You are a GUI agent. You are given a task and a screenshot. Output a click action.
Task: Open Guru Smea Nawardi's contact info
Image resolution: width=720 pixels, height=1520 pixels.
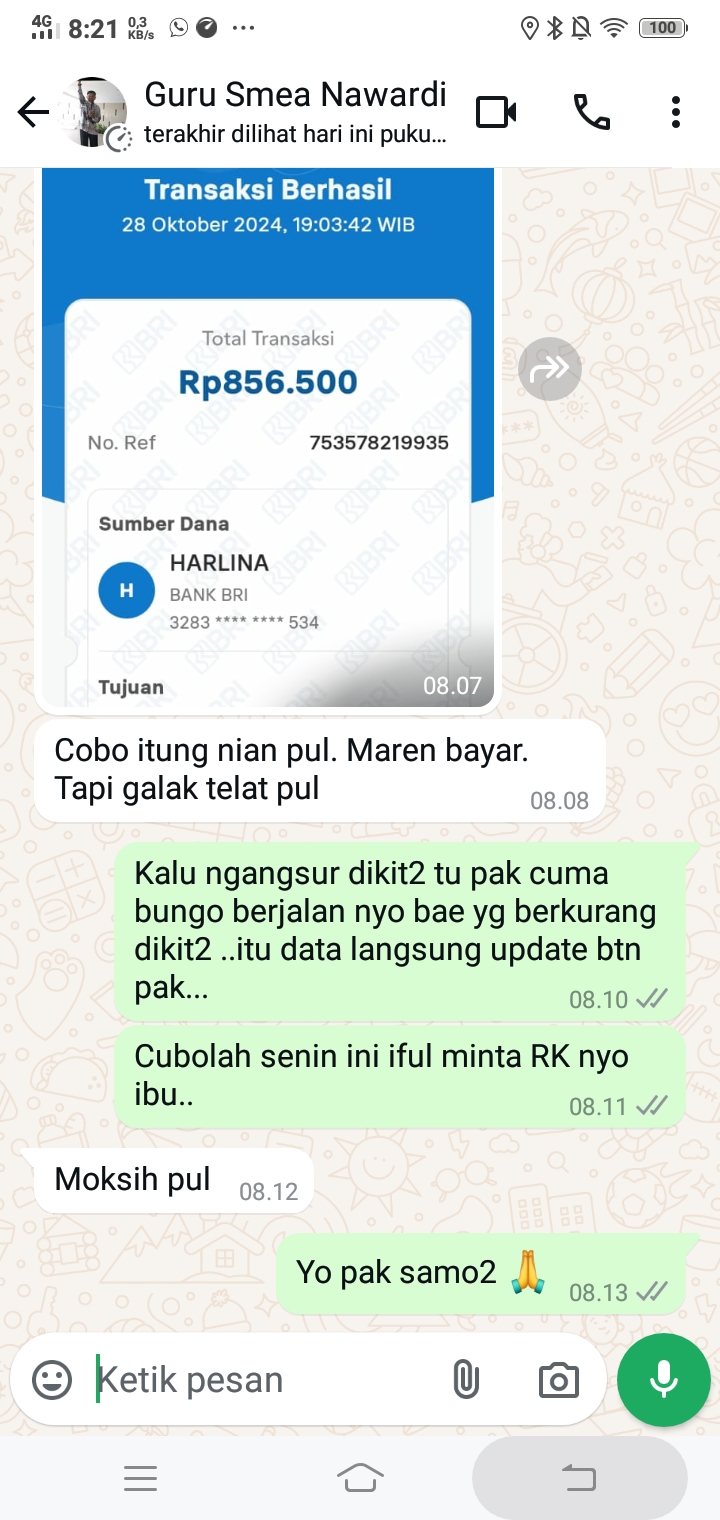coord(295,112)
